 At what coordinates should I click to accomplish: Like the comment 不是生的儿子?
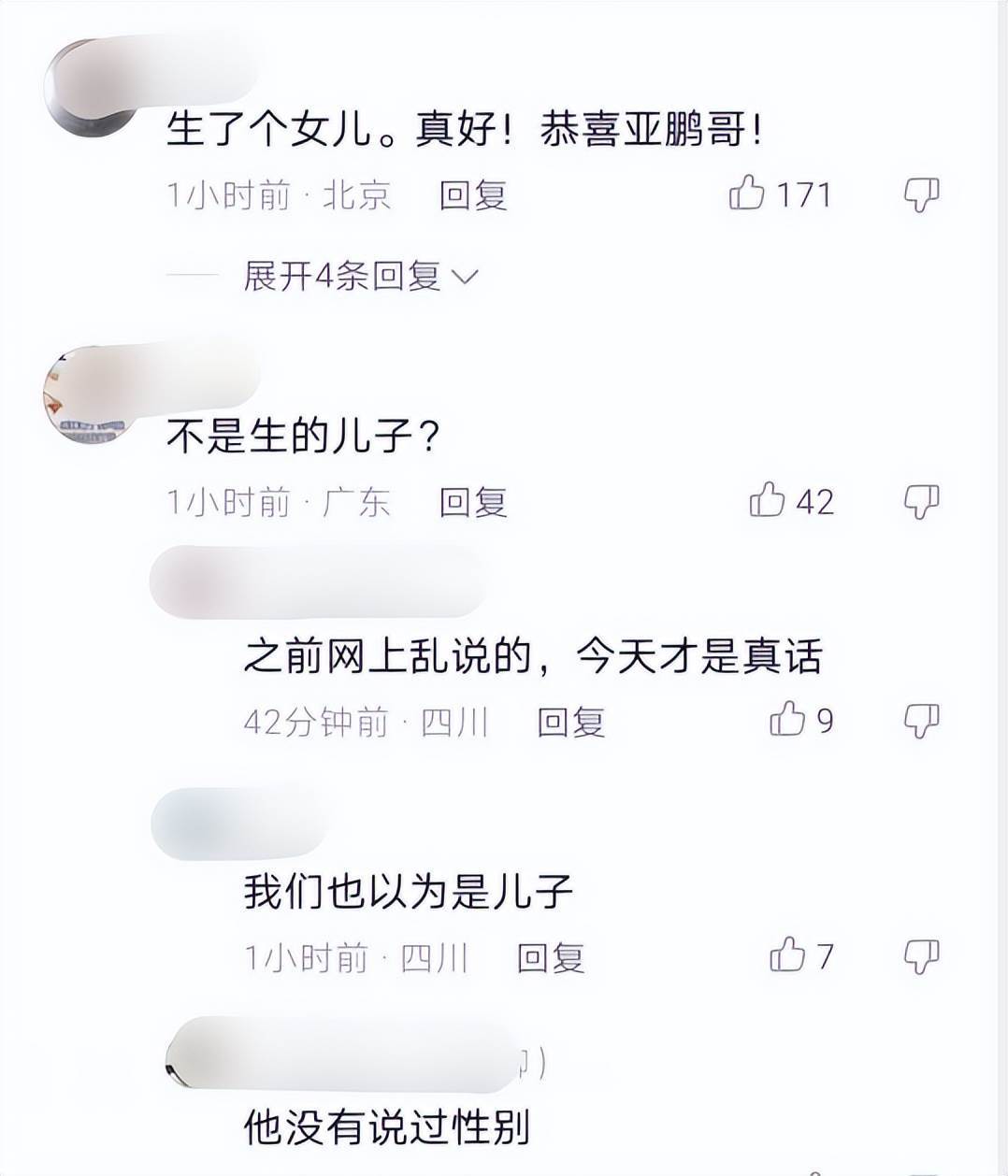pos(768,500)
